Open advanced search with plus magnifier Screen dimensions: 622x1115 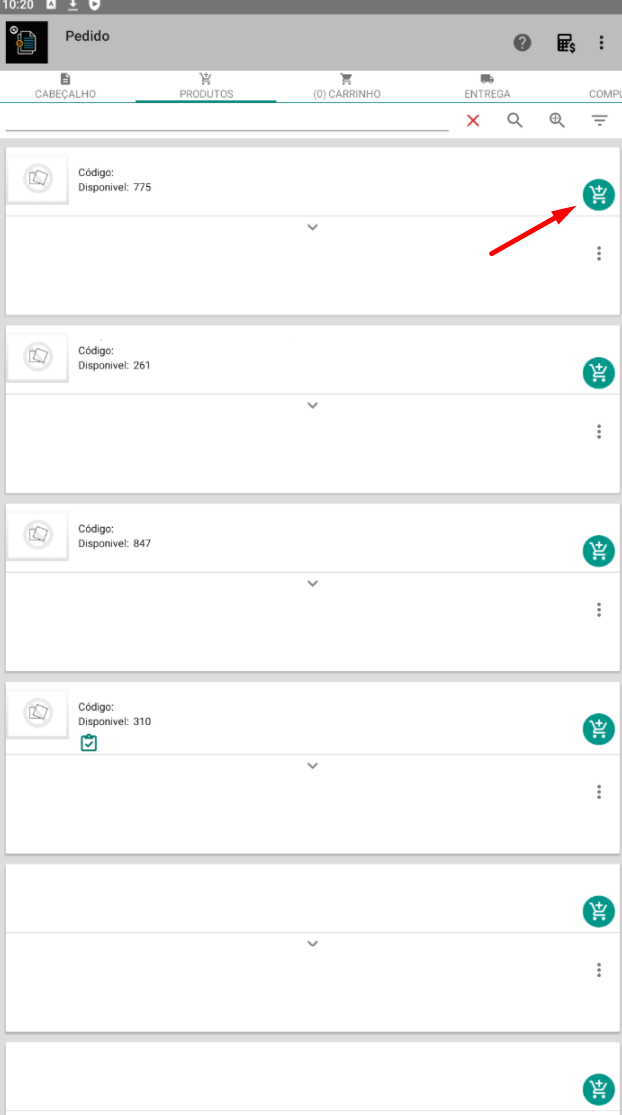click(557, 120)
